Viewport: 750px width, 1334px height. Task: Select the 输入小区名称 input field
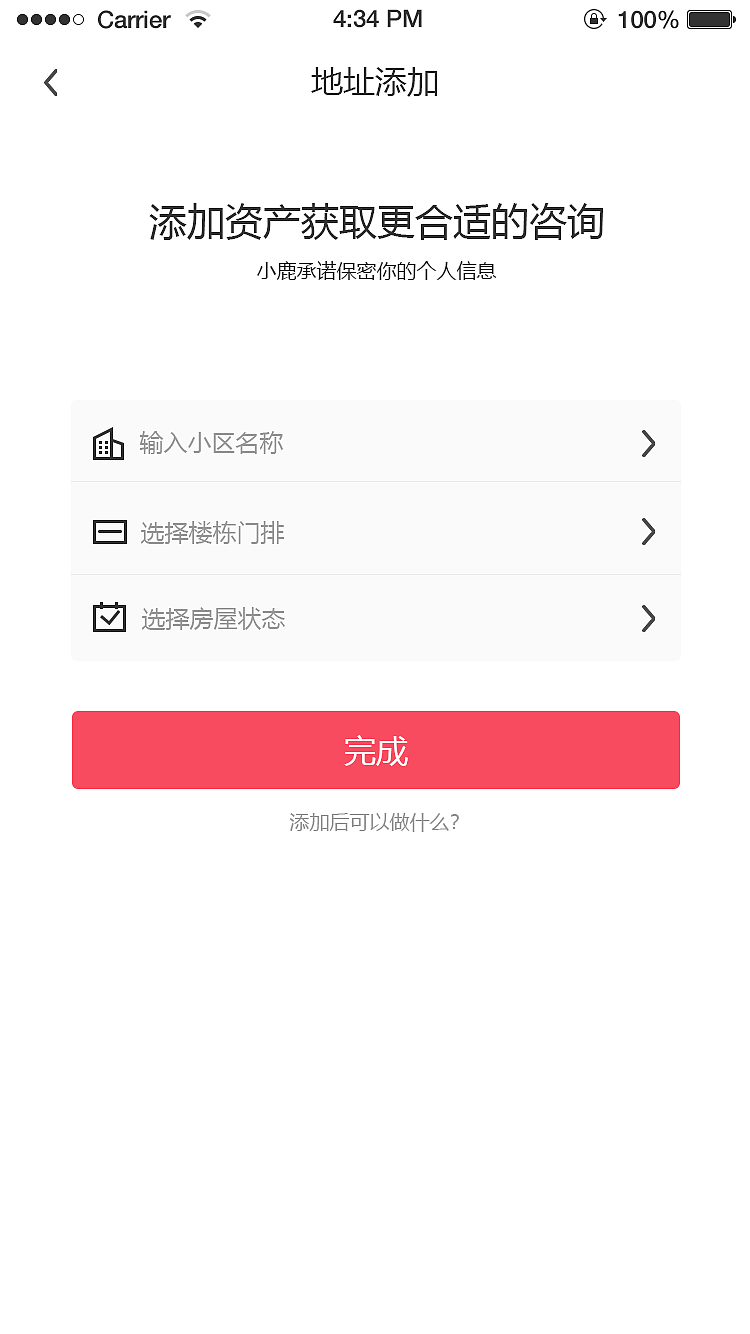[214, 442]
